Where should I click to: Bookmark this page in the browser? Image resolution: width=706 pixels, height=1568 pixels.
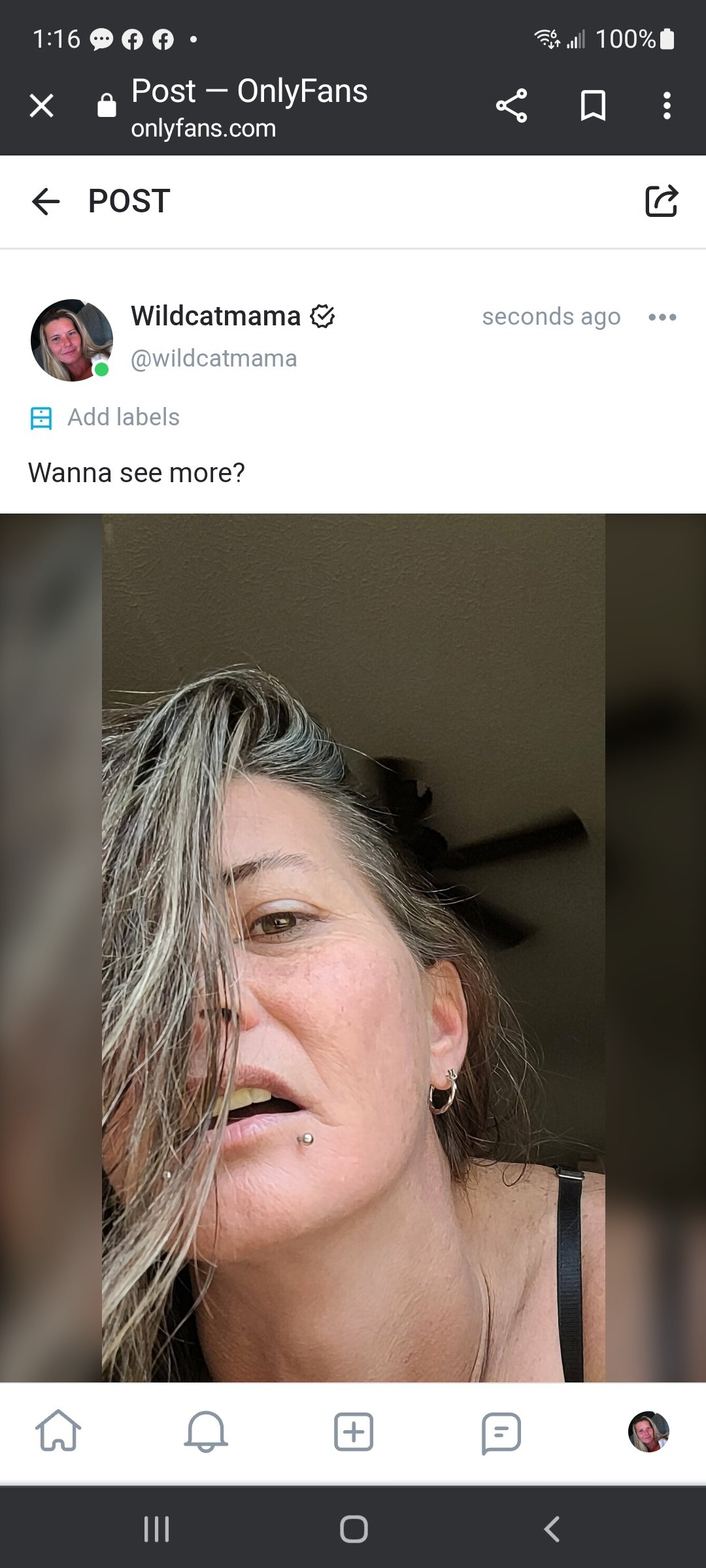593,105
